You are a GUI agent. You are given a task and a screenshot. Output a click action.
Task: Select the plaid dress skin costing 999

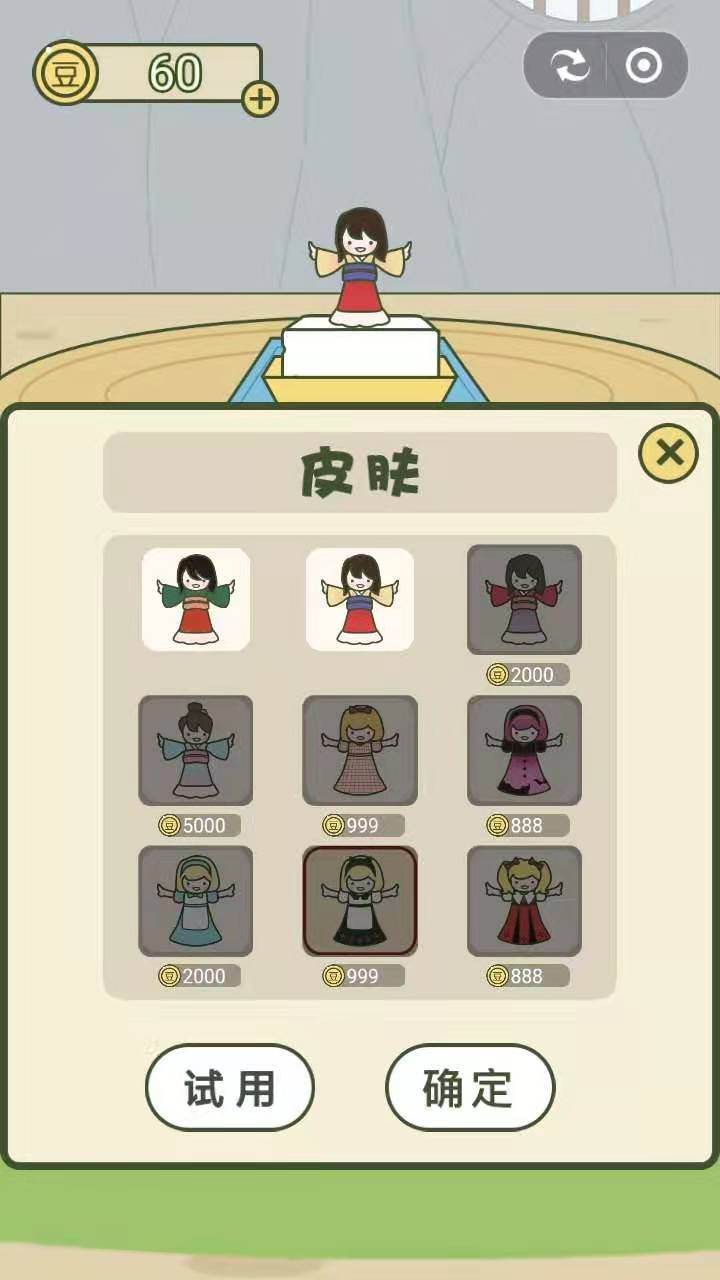click(360, 750)
